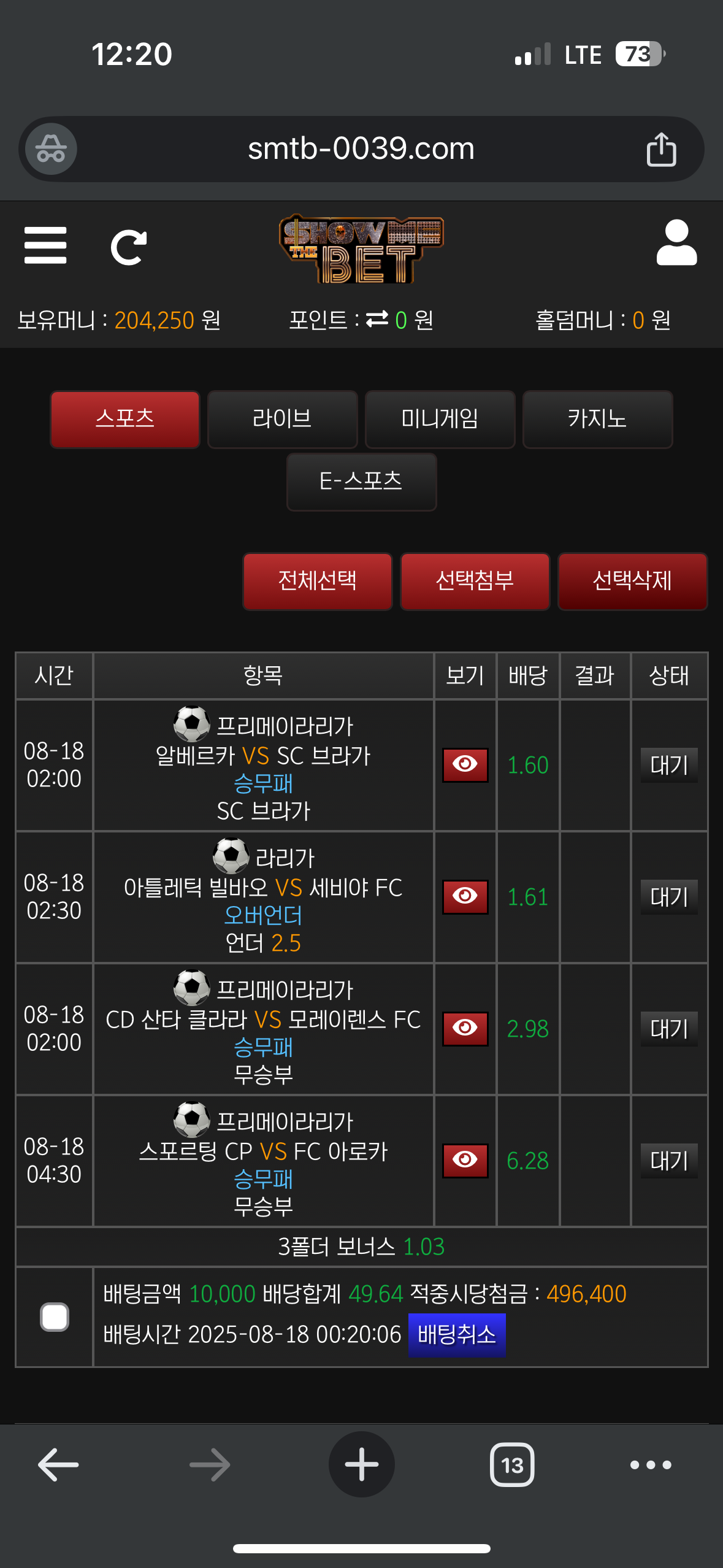
Task: View details of the 아틀레틱 빌바오 VS 세비야 FC match
Action: [x=465, y=896]
